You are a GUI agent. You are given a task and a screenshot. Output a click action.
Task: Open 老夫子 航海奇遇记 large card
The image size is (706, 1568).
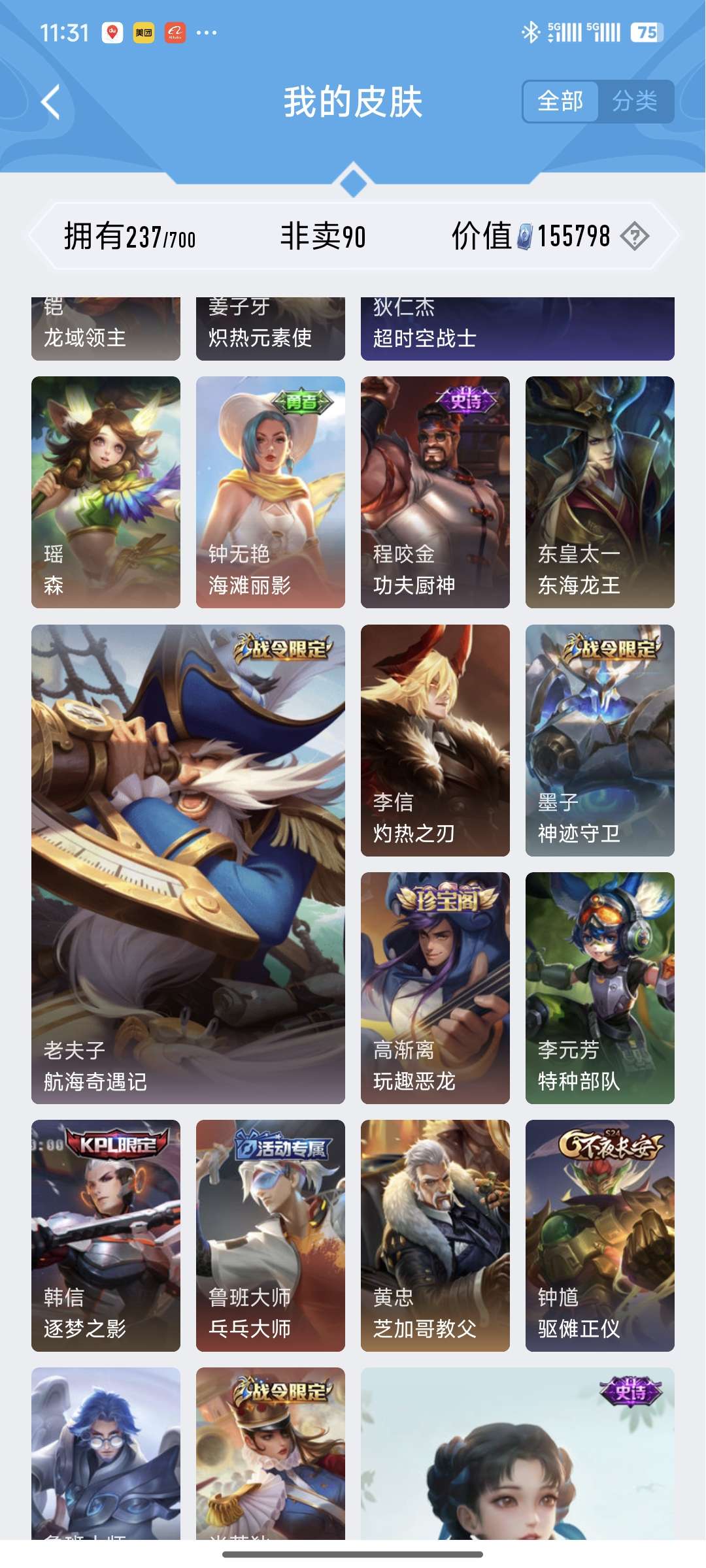click(x=188, y=864)
